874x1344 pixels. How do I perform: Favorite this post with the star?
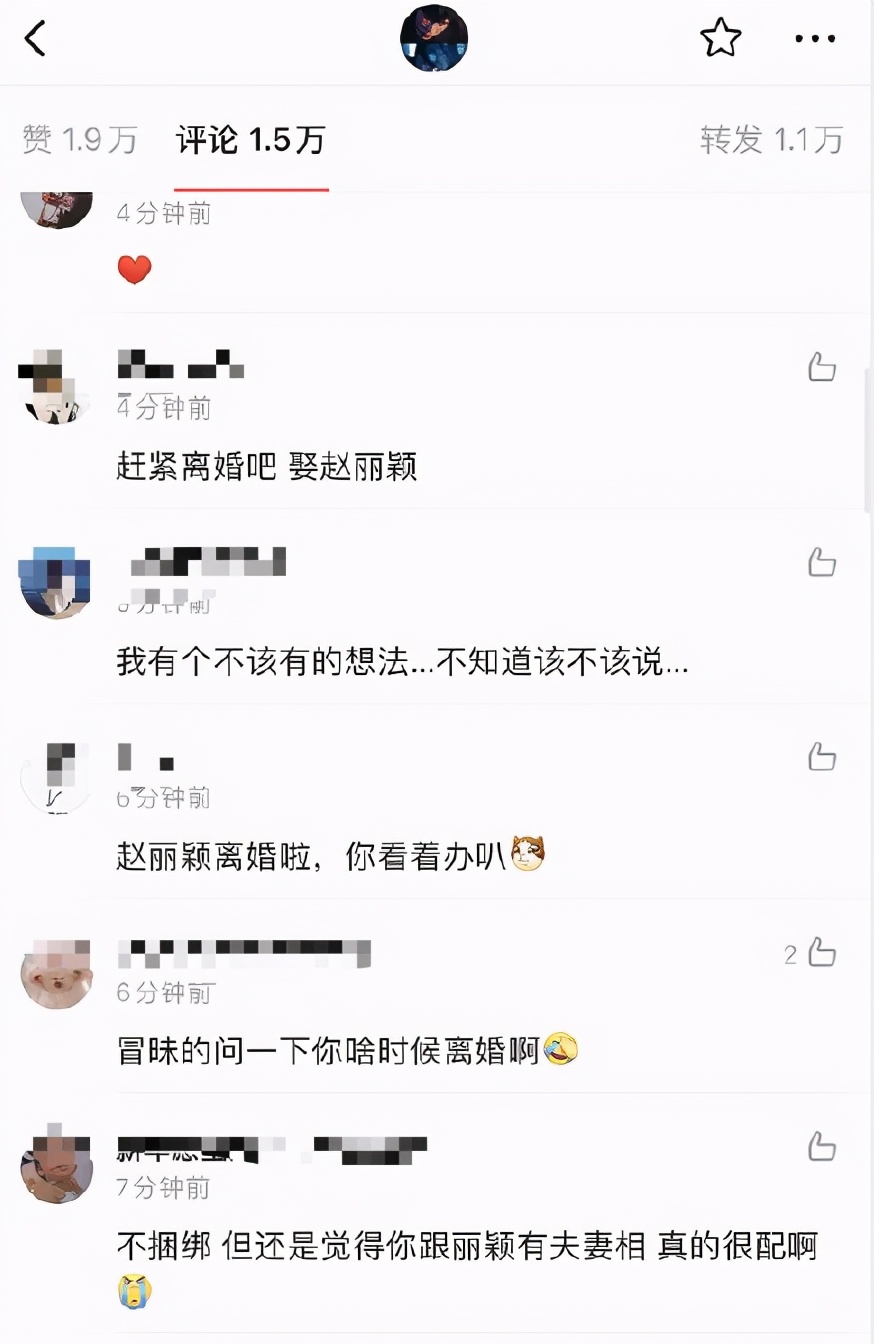(x=720, y=39)
